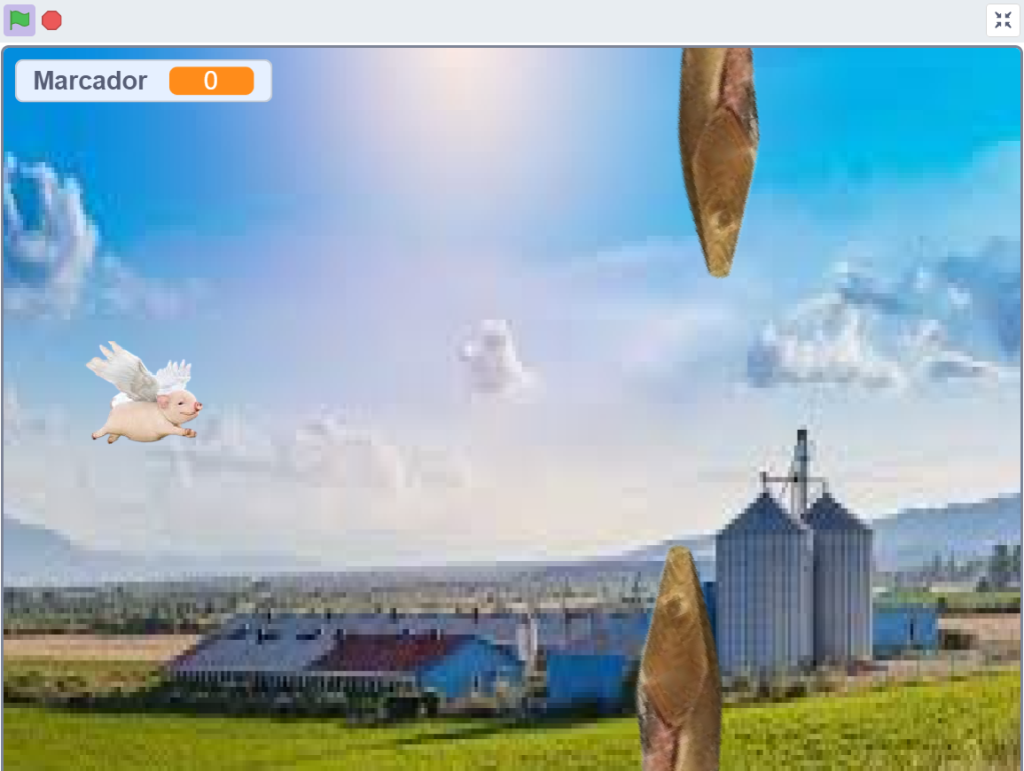Viewport: 1024px width, 771px height.
Task: Stop the project with the red button
Action: 52,20
